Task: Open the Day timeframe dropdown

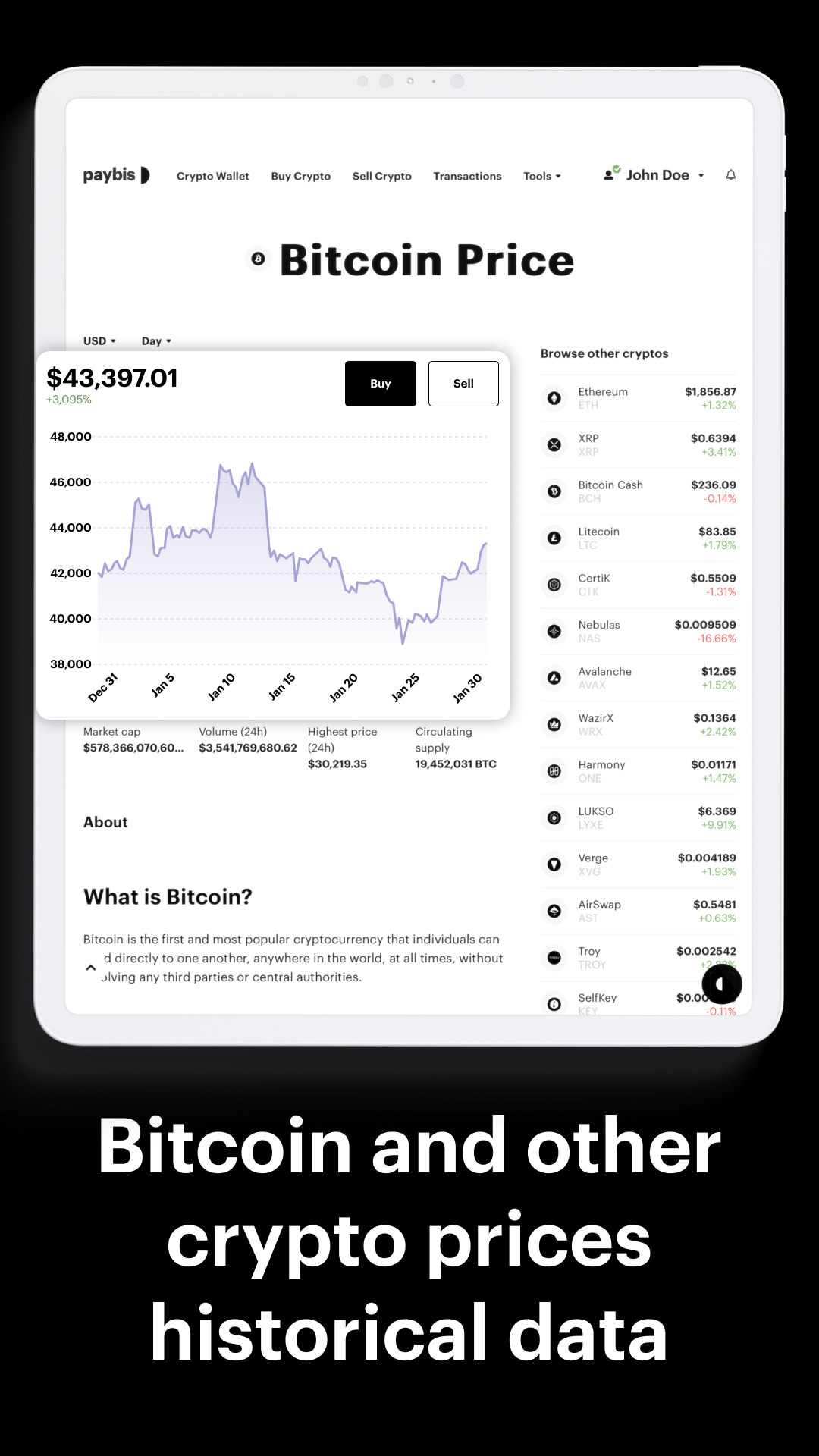Action: pyautogui.click(x=155, y=340)
